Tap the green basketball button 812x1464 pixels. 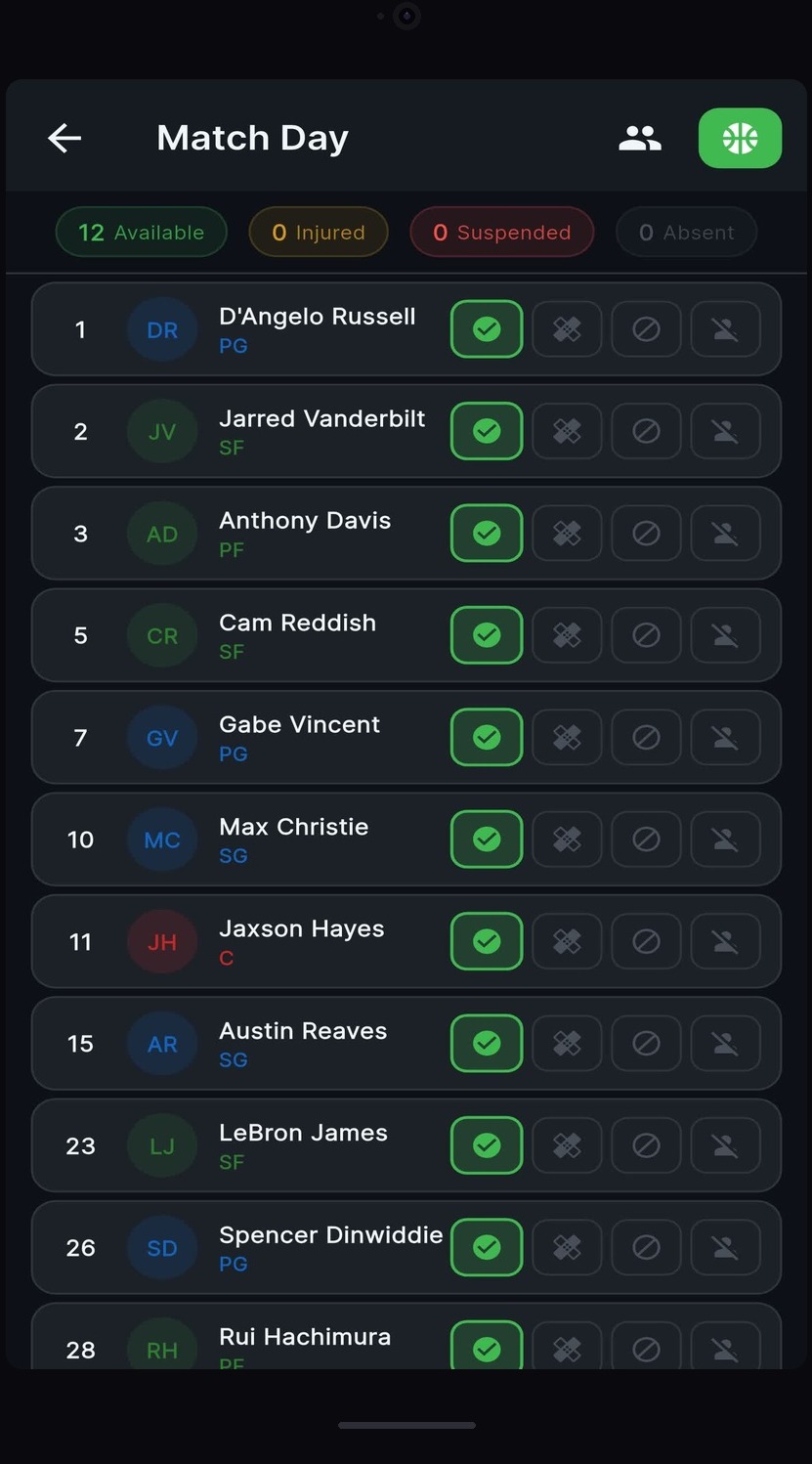pyautogui.click(x=740, y=138)
